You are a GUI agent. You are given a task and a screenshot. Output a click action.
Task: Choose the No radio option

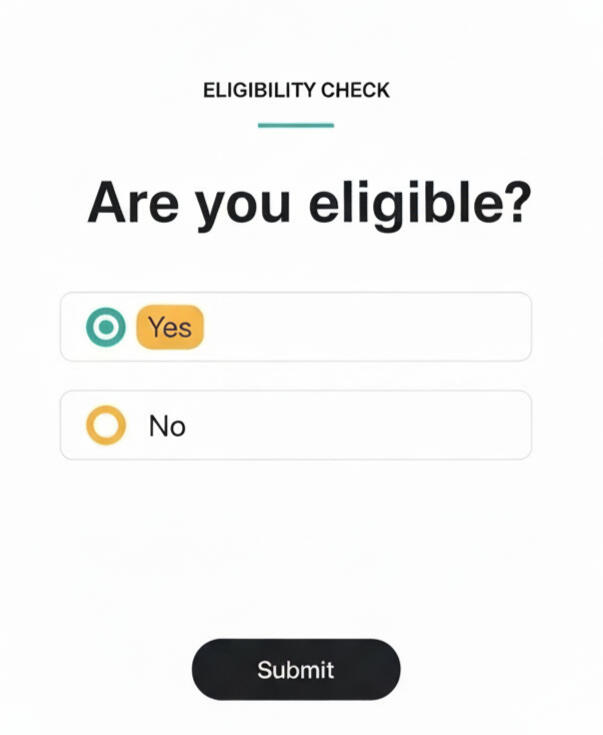click(x=106, y=425)
